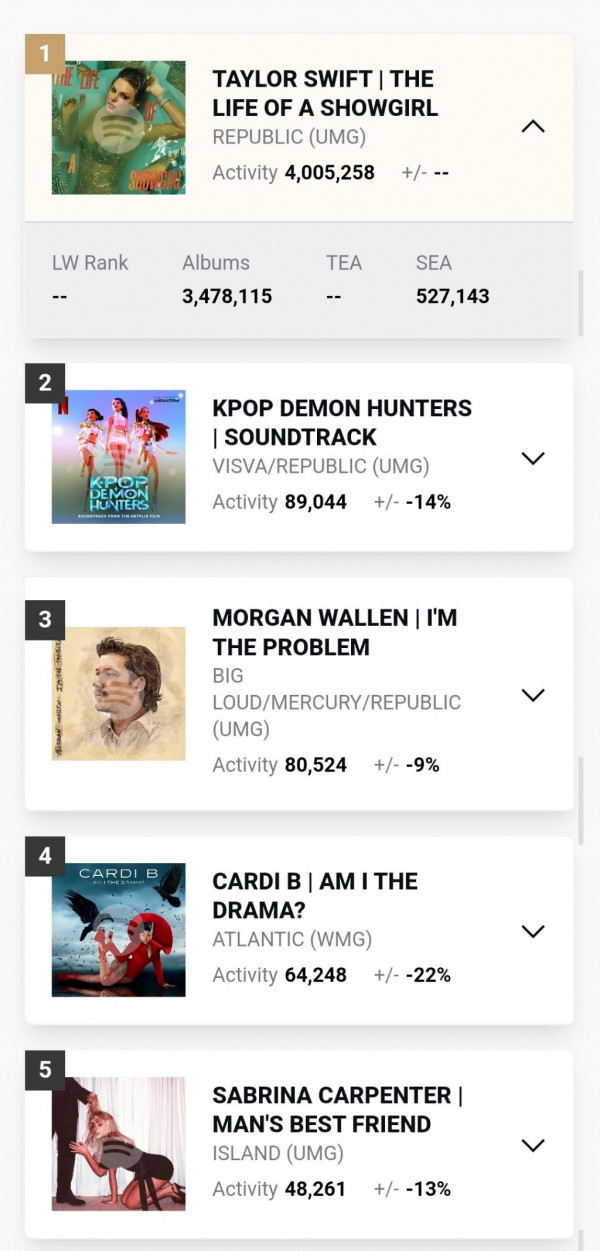Image resolution: width=600 pixels, height=1251 pixels.
Task: Expand the KPop Demon Hunters soundtrack entry
Action: pyautogui.click(x=533, y=458)
